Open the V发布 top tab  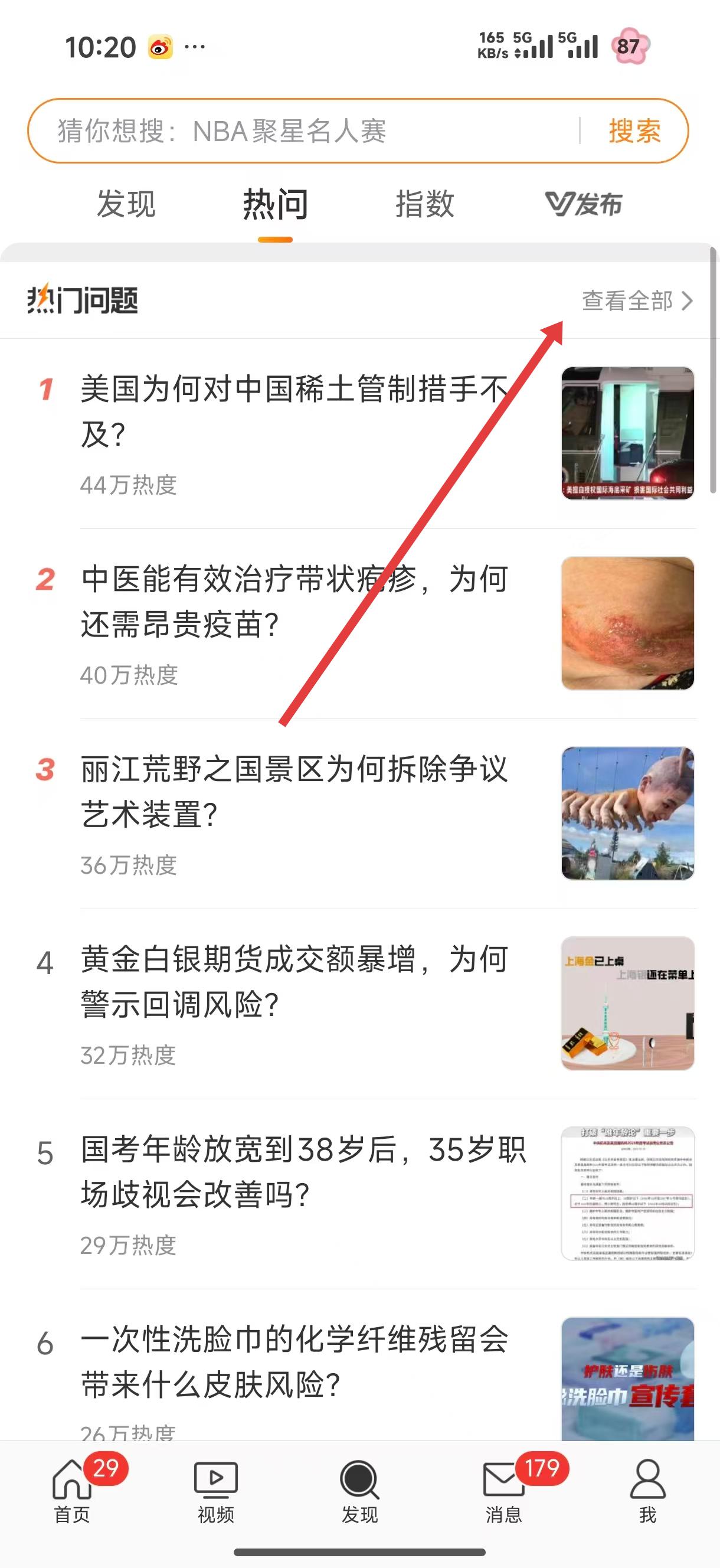pos(584,204)
